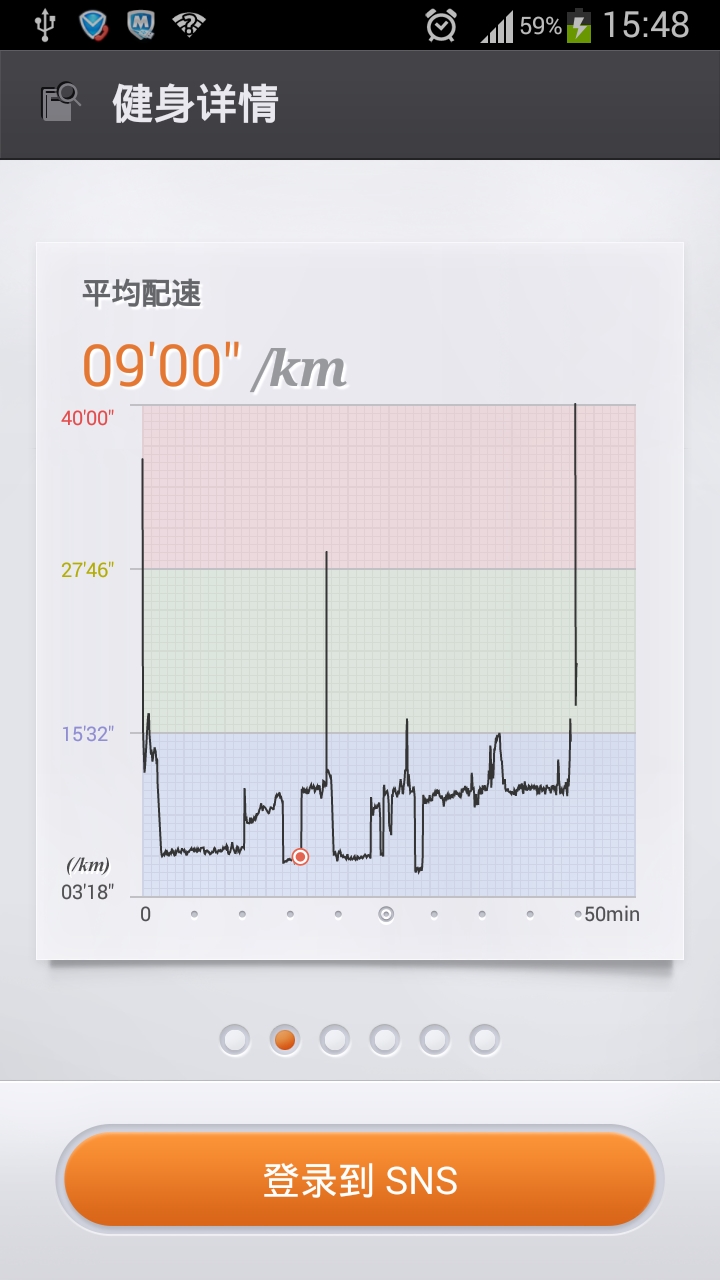Tap the 登录到 SNS login button
The image size is (720, 1280).
point(360,1180)
